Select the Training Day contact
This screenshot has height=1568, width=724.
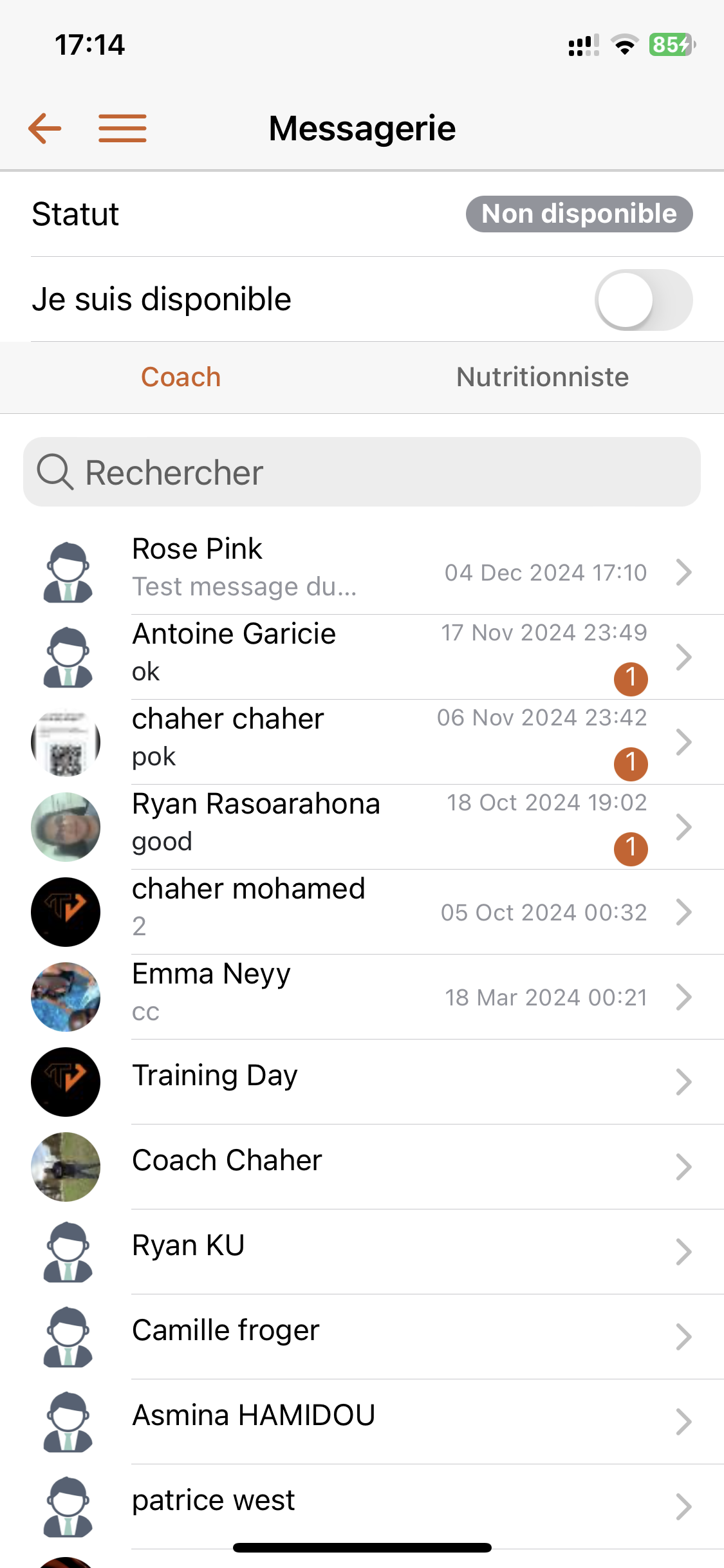click(x=362, y=1081)
